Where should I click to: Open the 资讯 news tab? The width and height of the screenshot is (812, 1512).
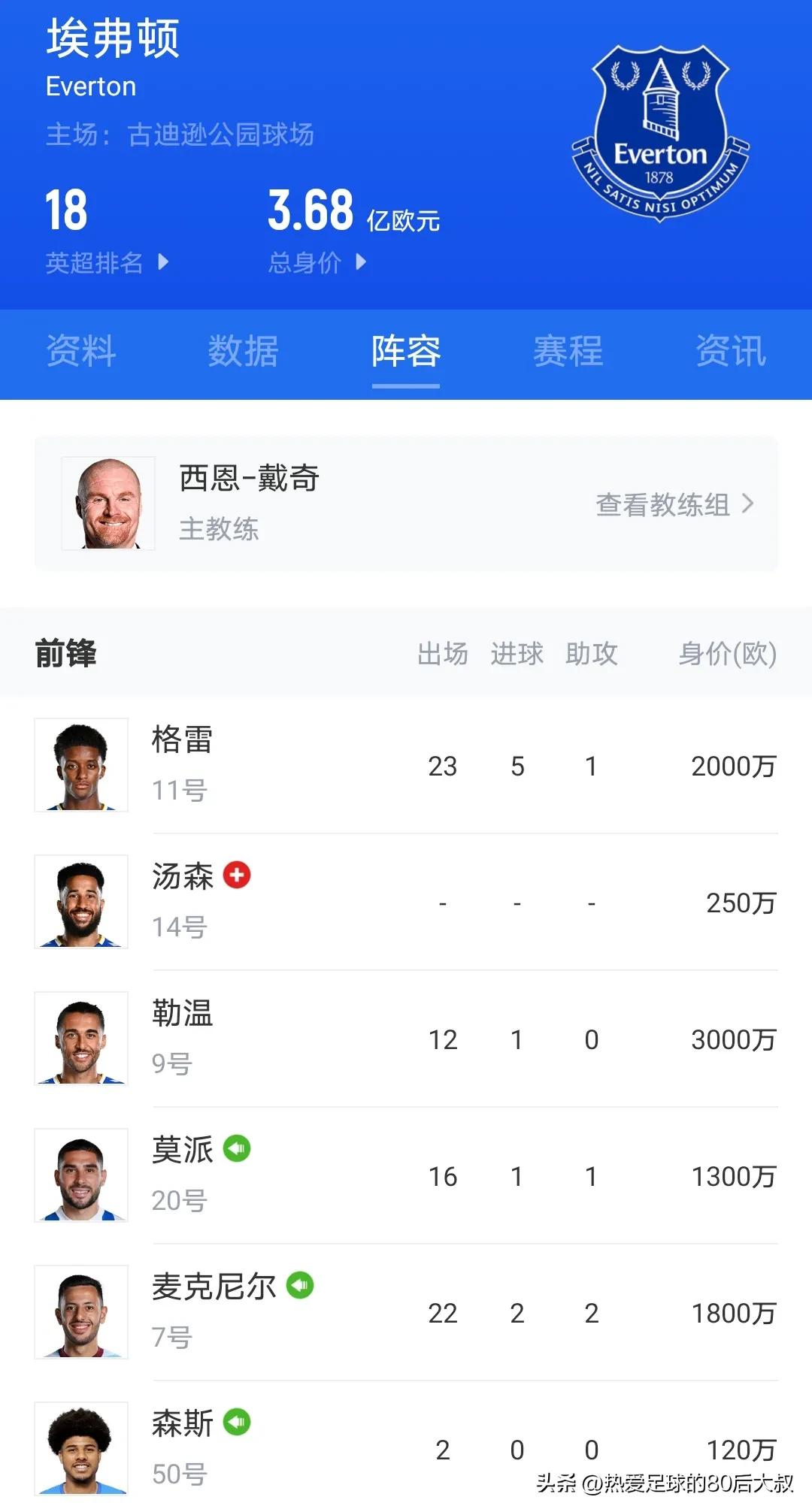pos(730,352)
